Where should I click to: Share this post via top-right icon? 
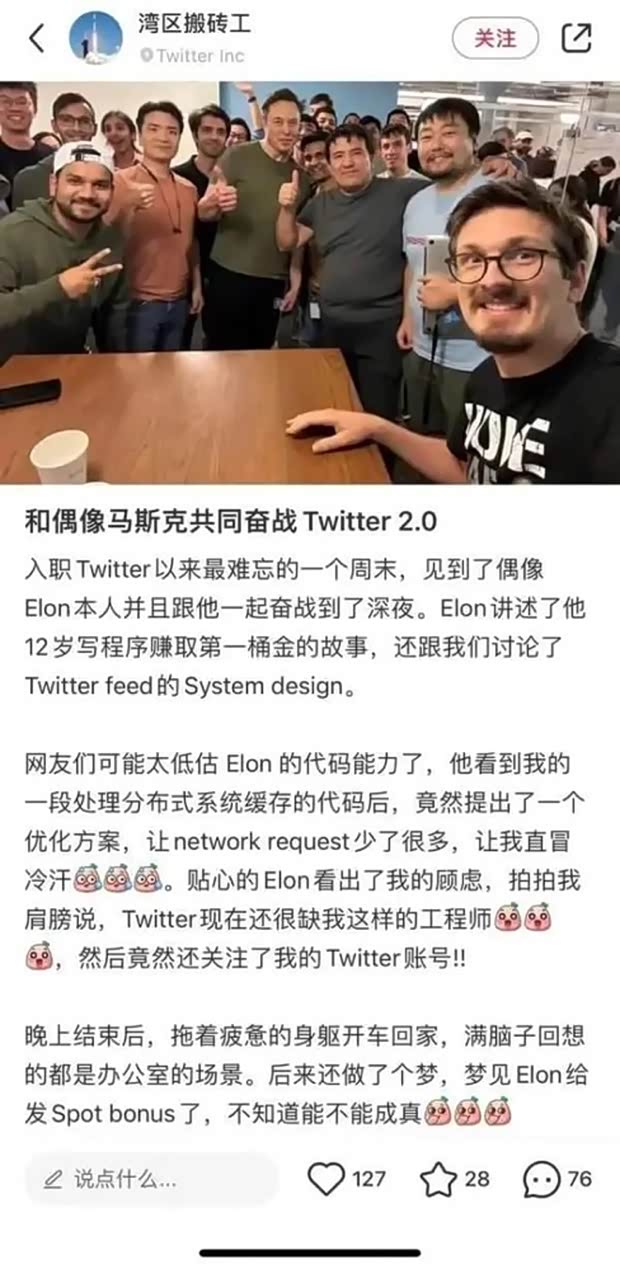coord(577,39)
